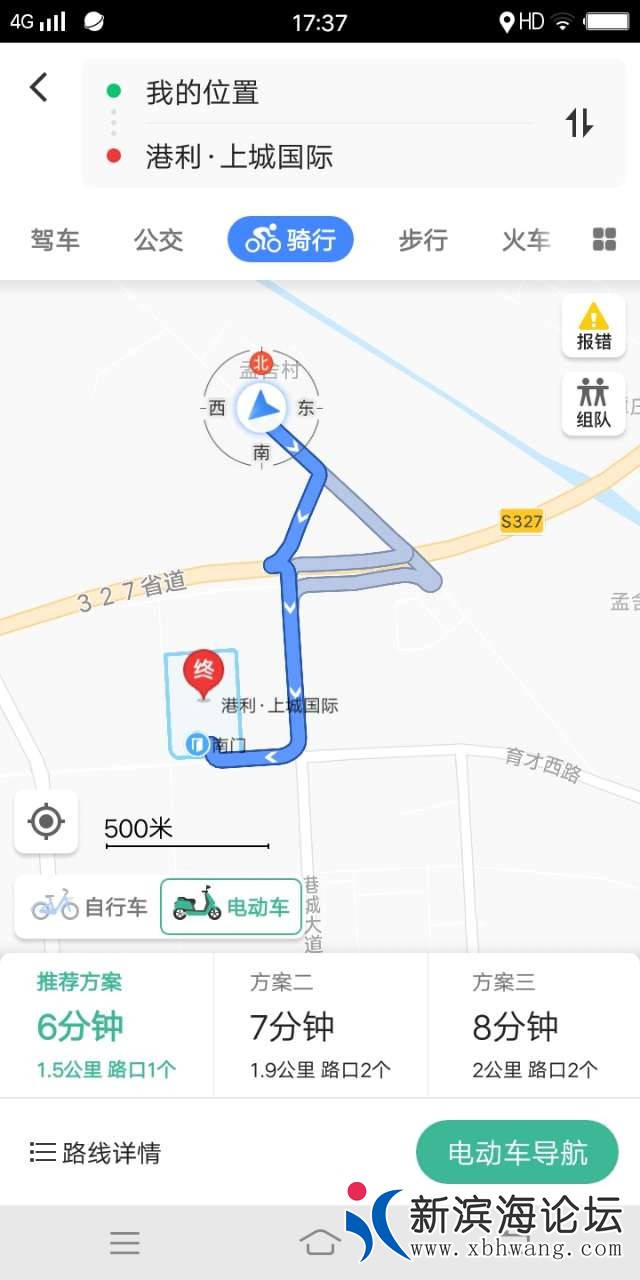Select 方案三 8分钟 route

tap(534, 1026)
